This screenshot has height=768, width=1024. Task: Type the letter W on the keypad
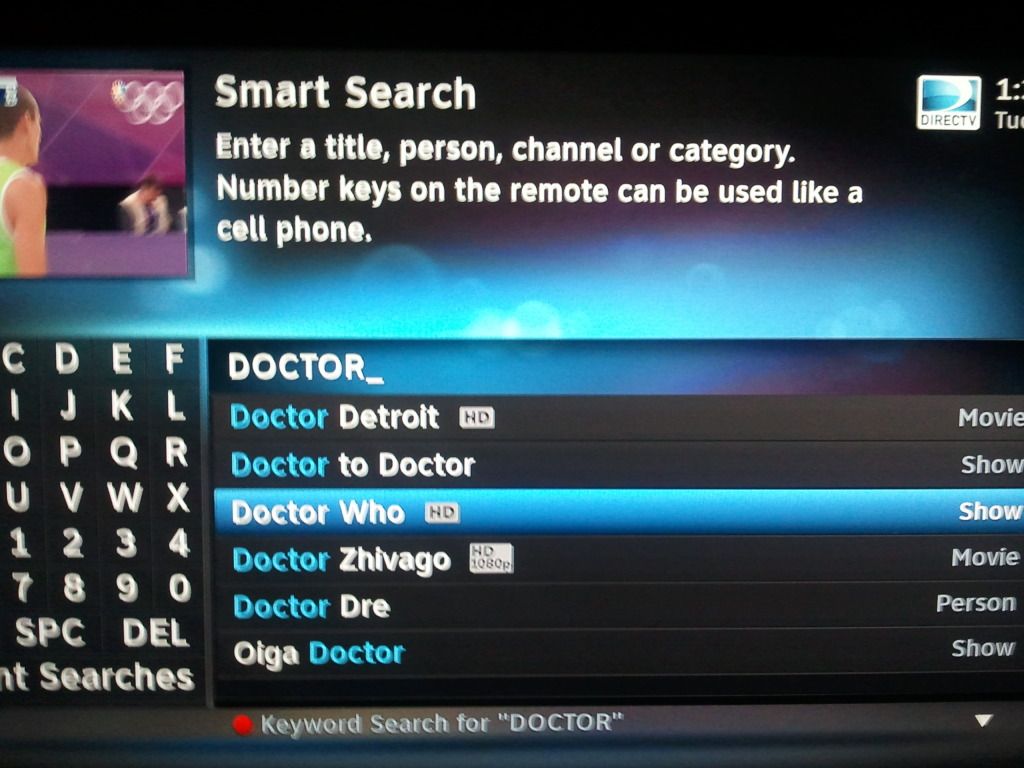point(124,497)
